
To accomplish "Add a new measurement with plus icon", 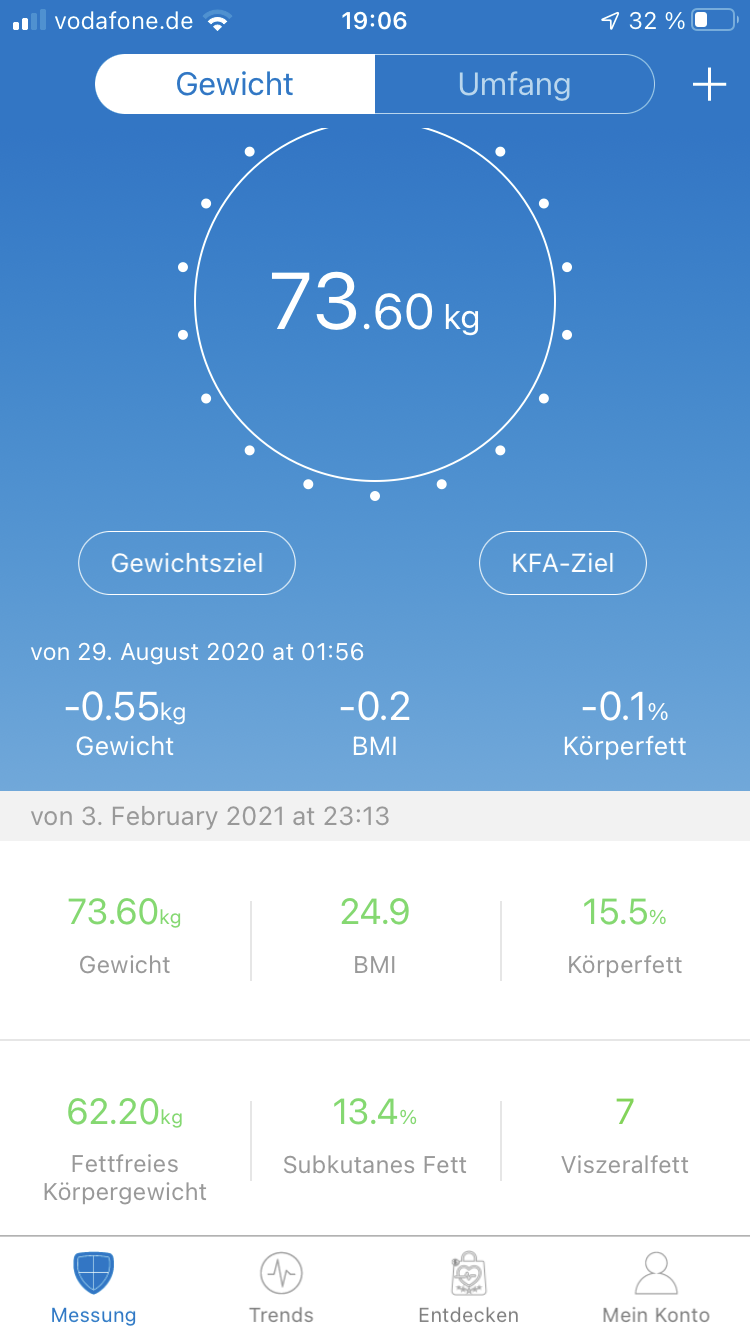I will pos(709,85).
